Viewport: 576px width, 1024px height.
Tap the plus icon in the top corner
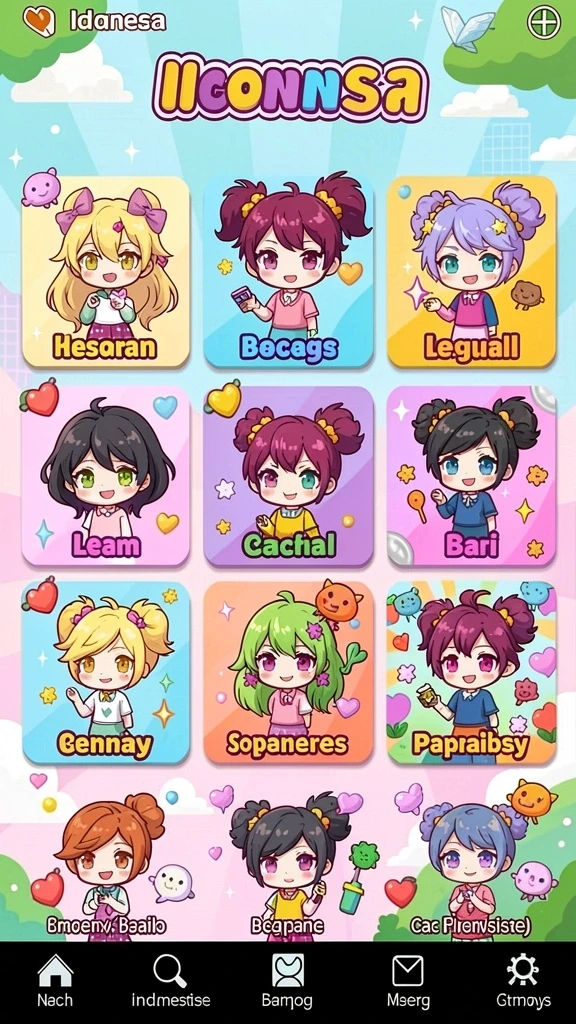click(x=543, y=23)
